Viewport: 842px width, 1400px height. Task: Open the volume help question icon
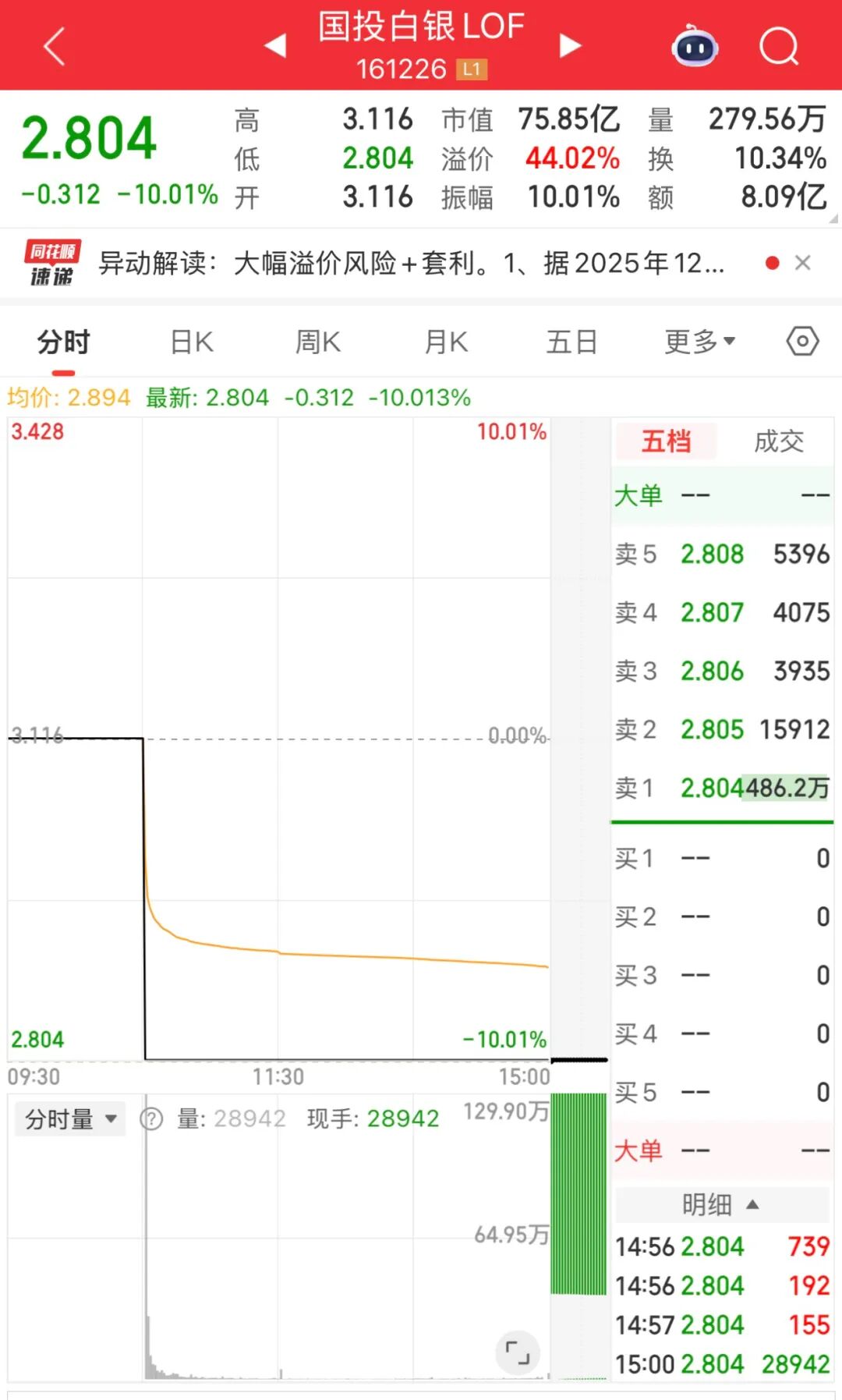pyautogui.click(x=150, y=1119)
